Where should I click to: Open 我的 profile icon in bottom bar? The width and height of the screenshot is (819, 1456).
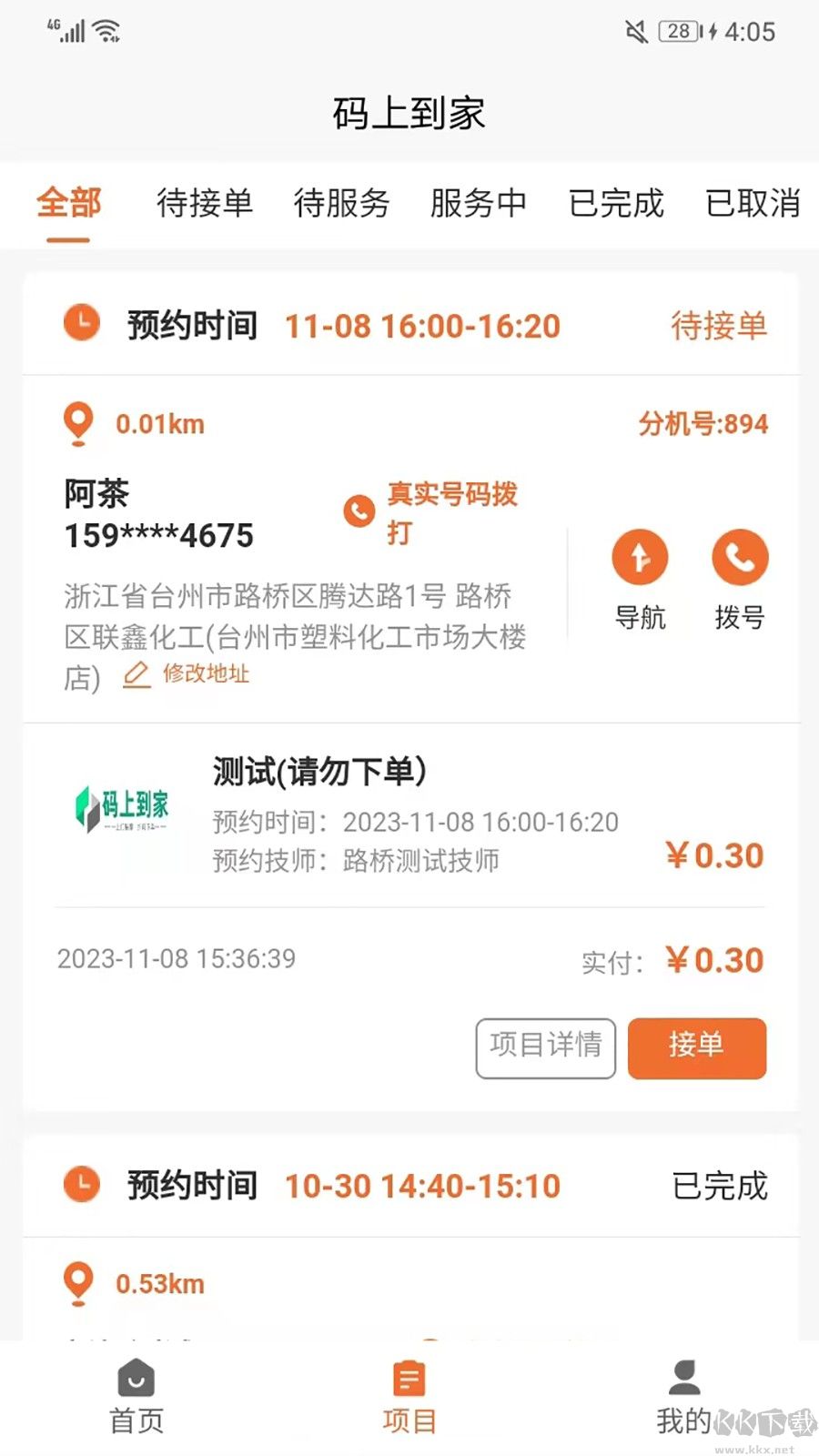[682, 1377]
